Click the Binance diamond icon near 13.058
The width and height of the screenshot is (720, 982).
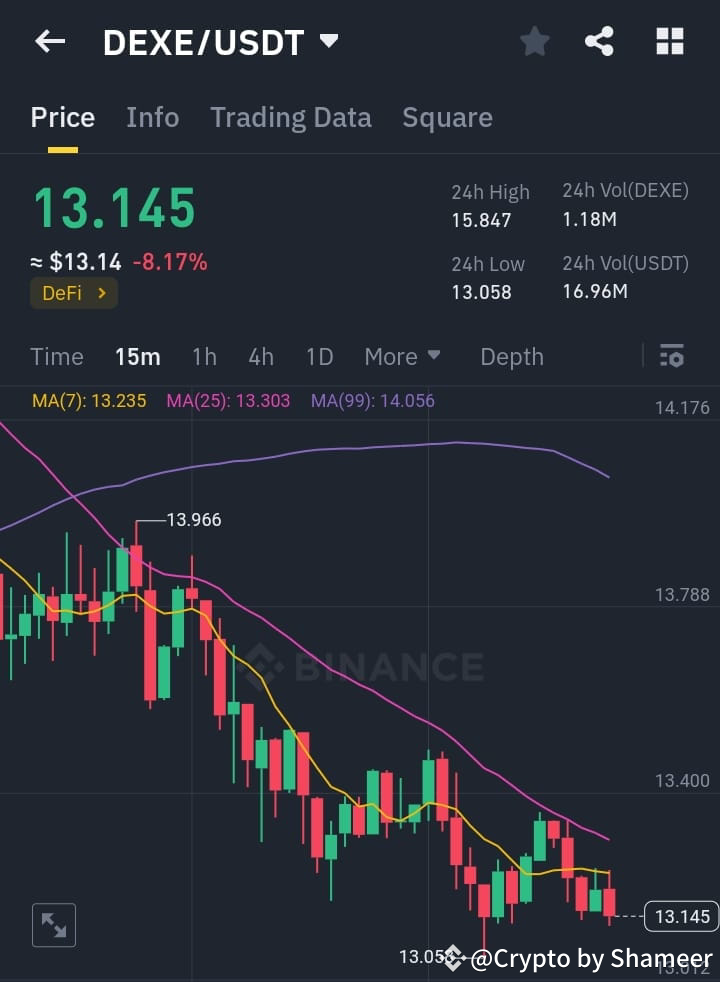click(455, 956)
